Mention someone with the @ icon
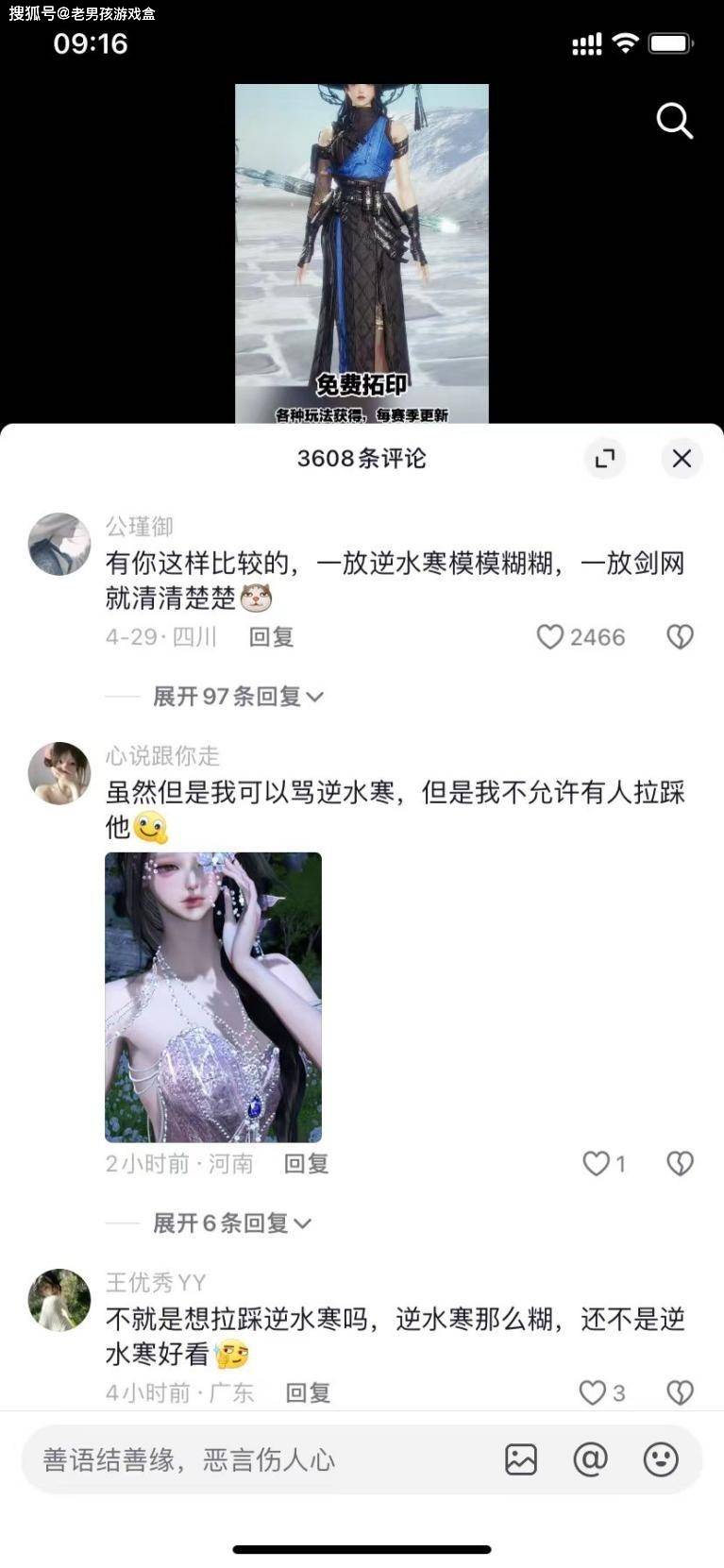724x1568 pixels. [591, 1459]
